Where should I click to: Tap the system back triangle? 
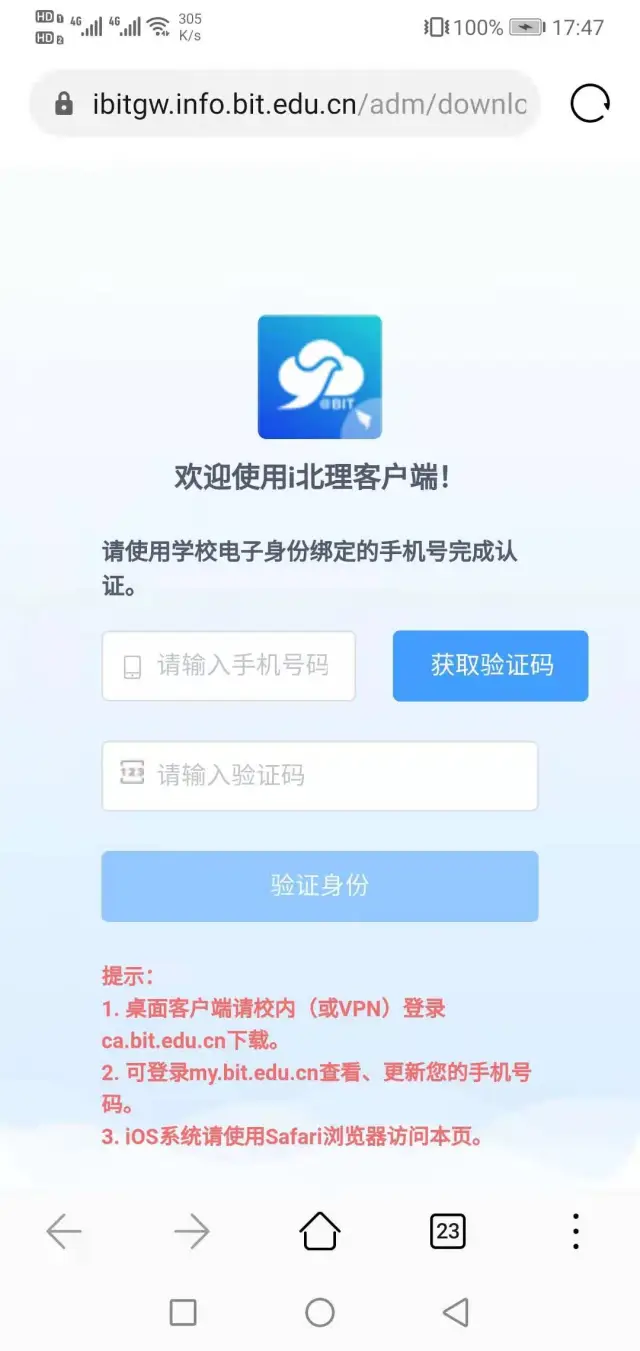(x=456, y=1312)
